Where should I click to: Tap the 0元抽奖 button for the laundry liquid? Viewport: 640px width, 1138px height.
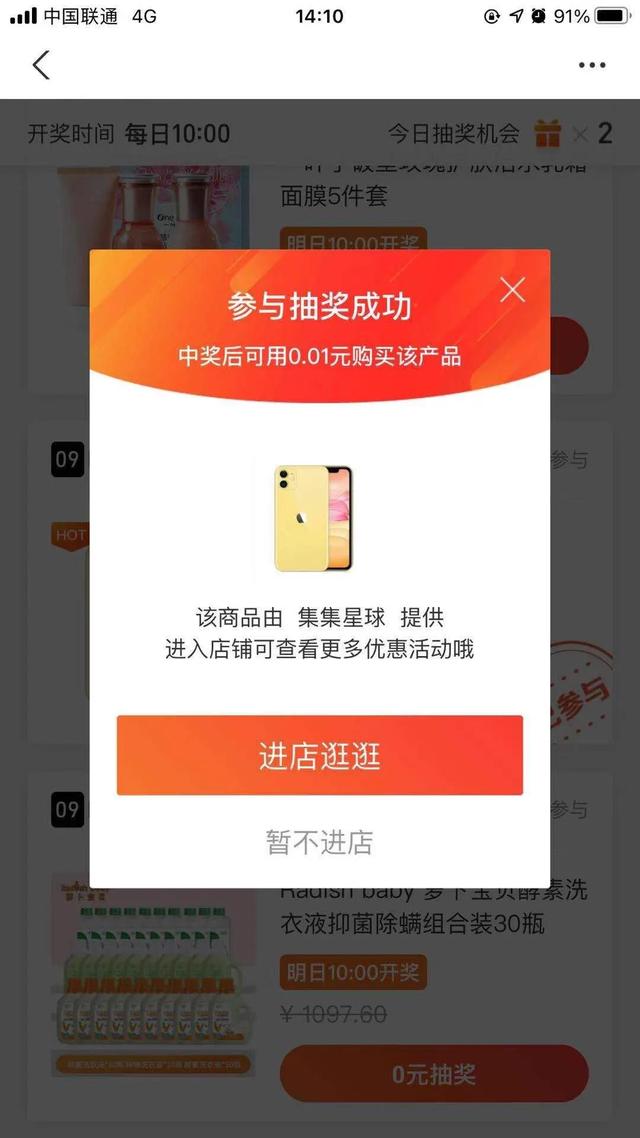(433, 1074)
